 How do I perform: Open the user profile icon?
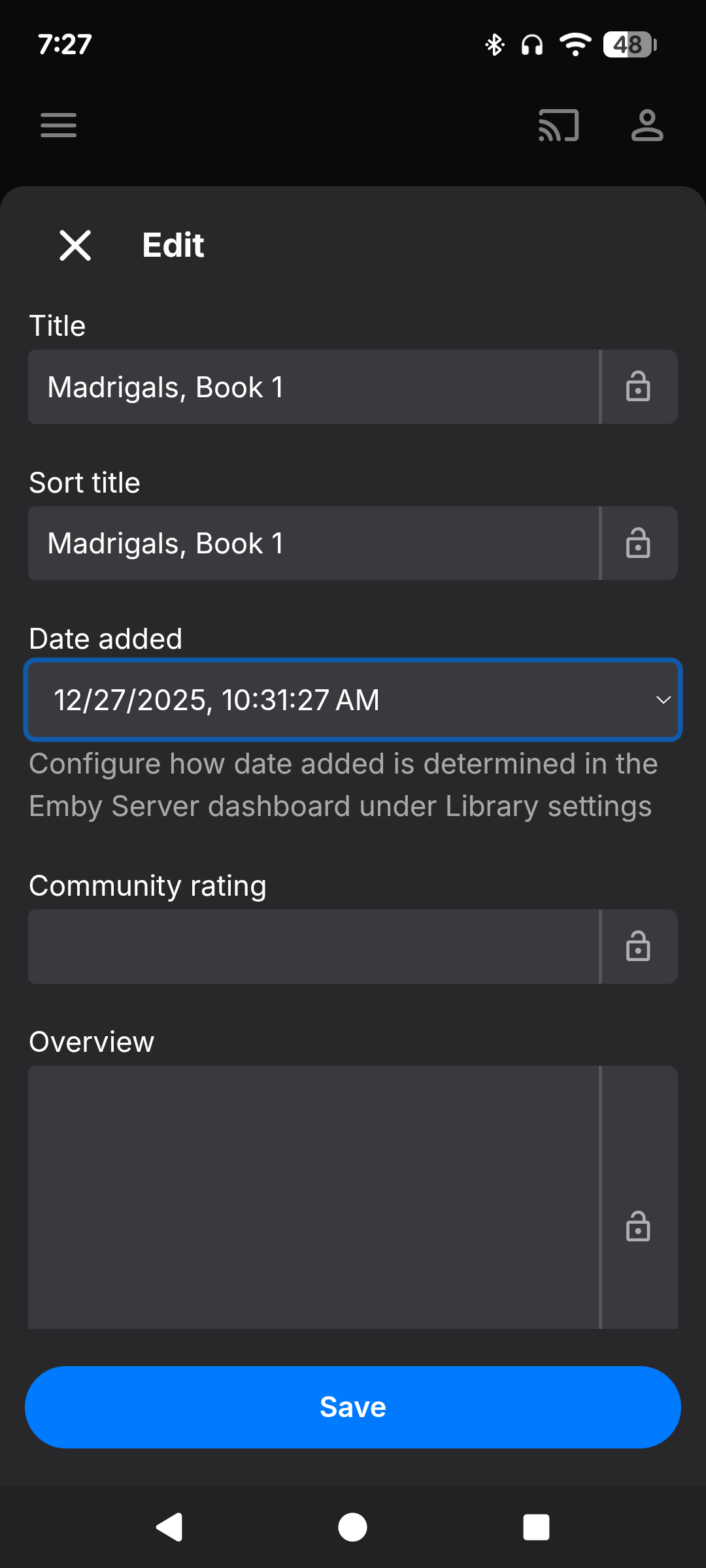(647, 125)
